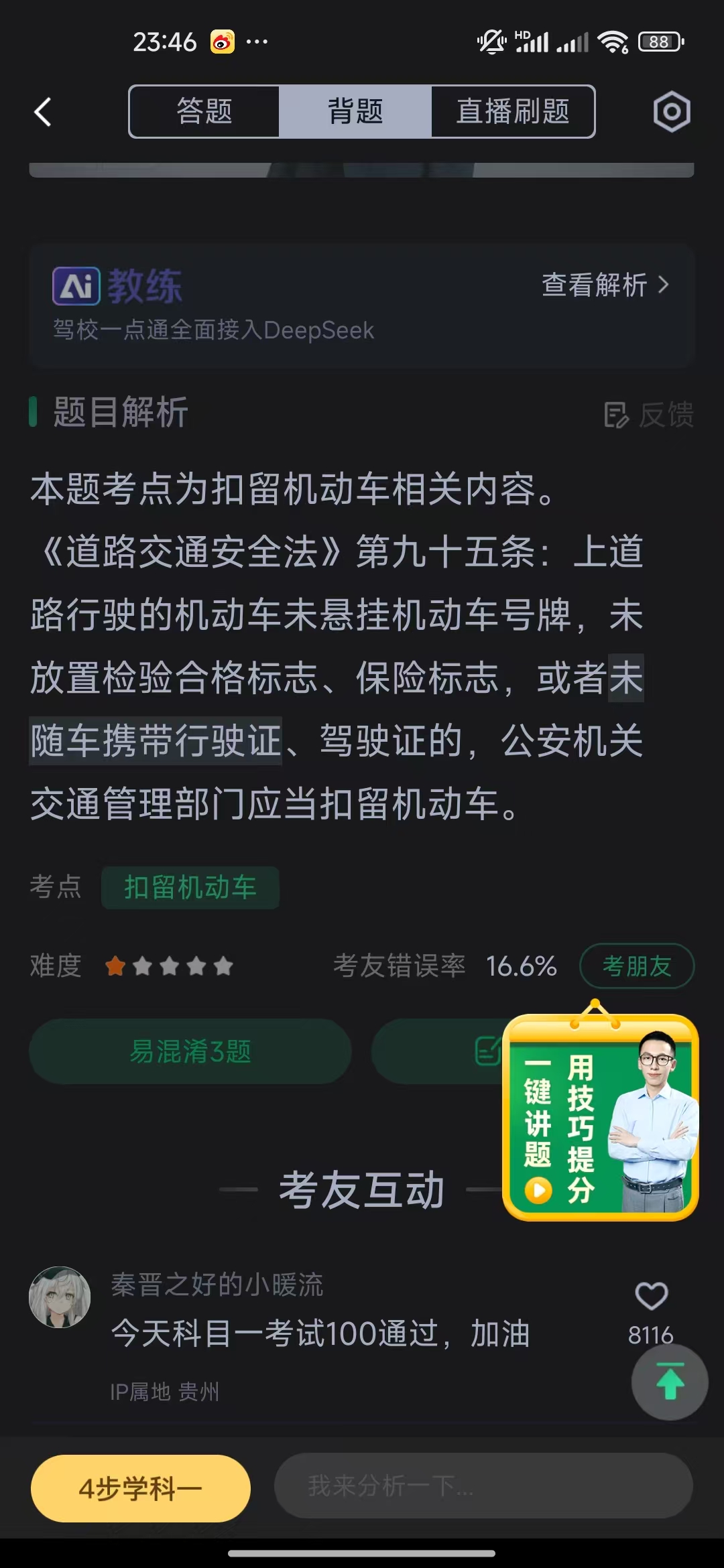Tap the 我来分析一下 comment field
Image resolution: width=724 pixels, height=1568 pixels.
click(x=483, y=1486)
